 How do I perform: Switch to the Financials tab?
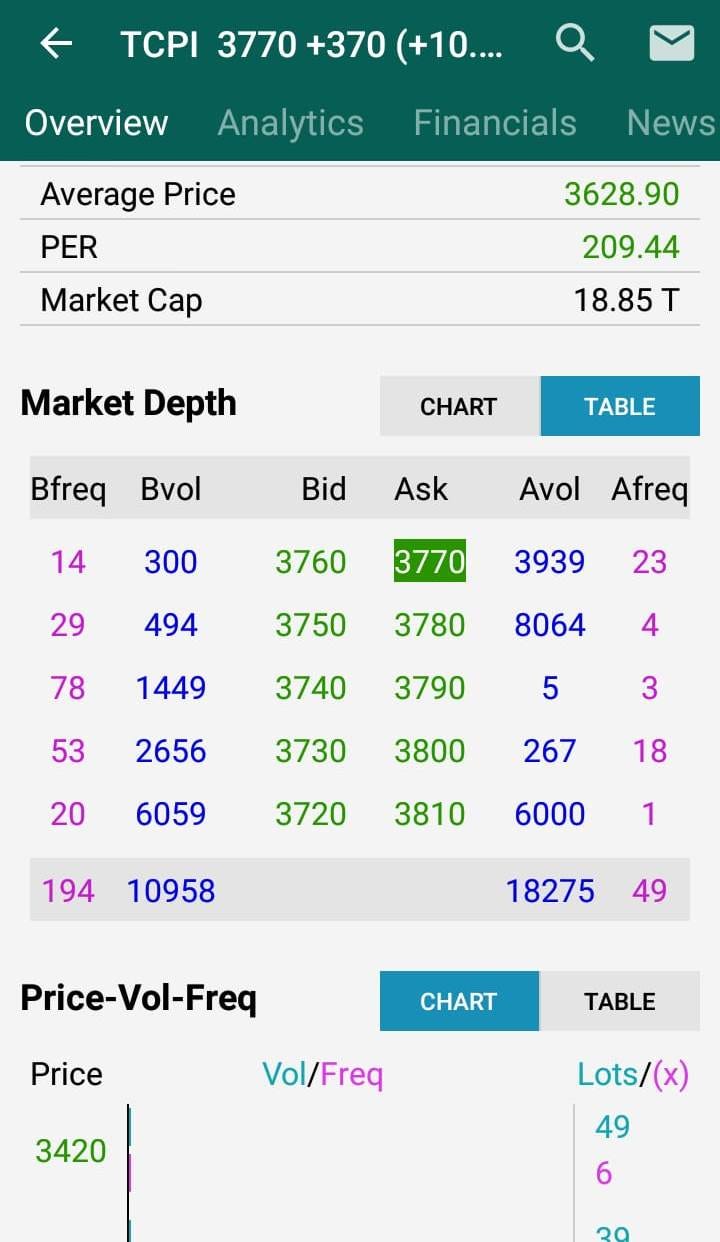pyautogui.click(x=495, y=123)
